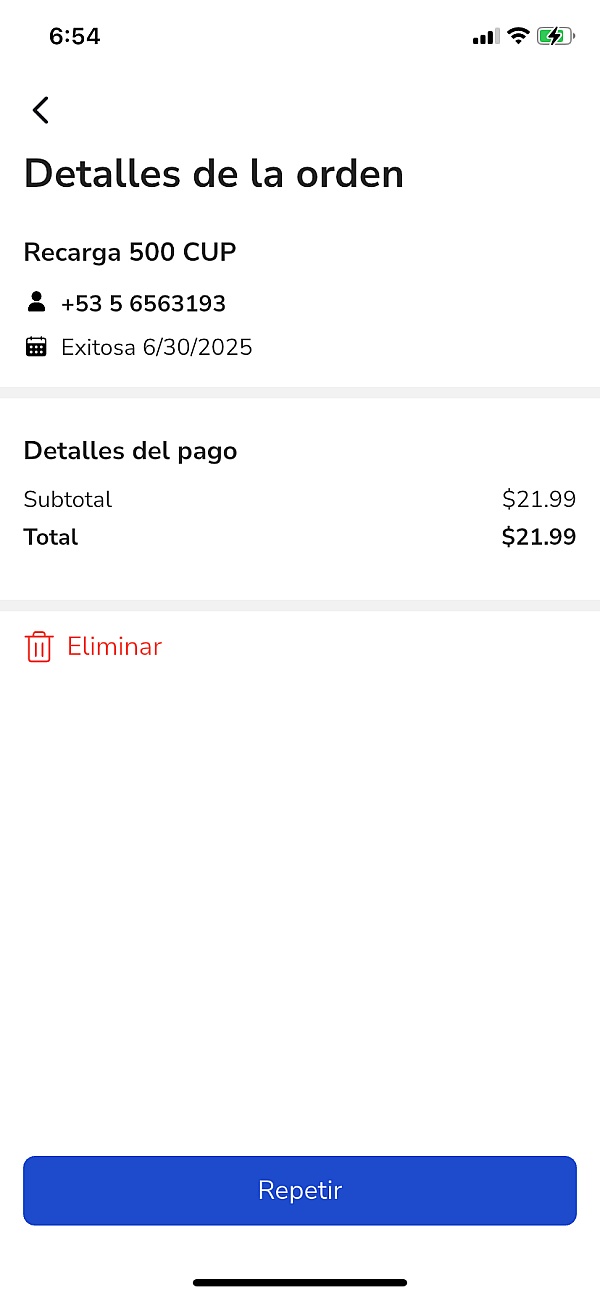This screenshot has height=1298, width=600.
Task: Repeat the order with Repetir button
Action: click(300, 1190)
